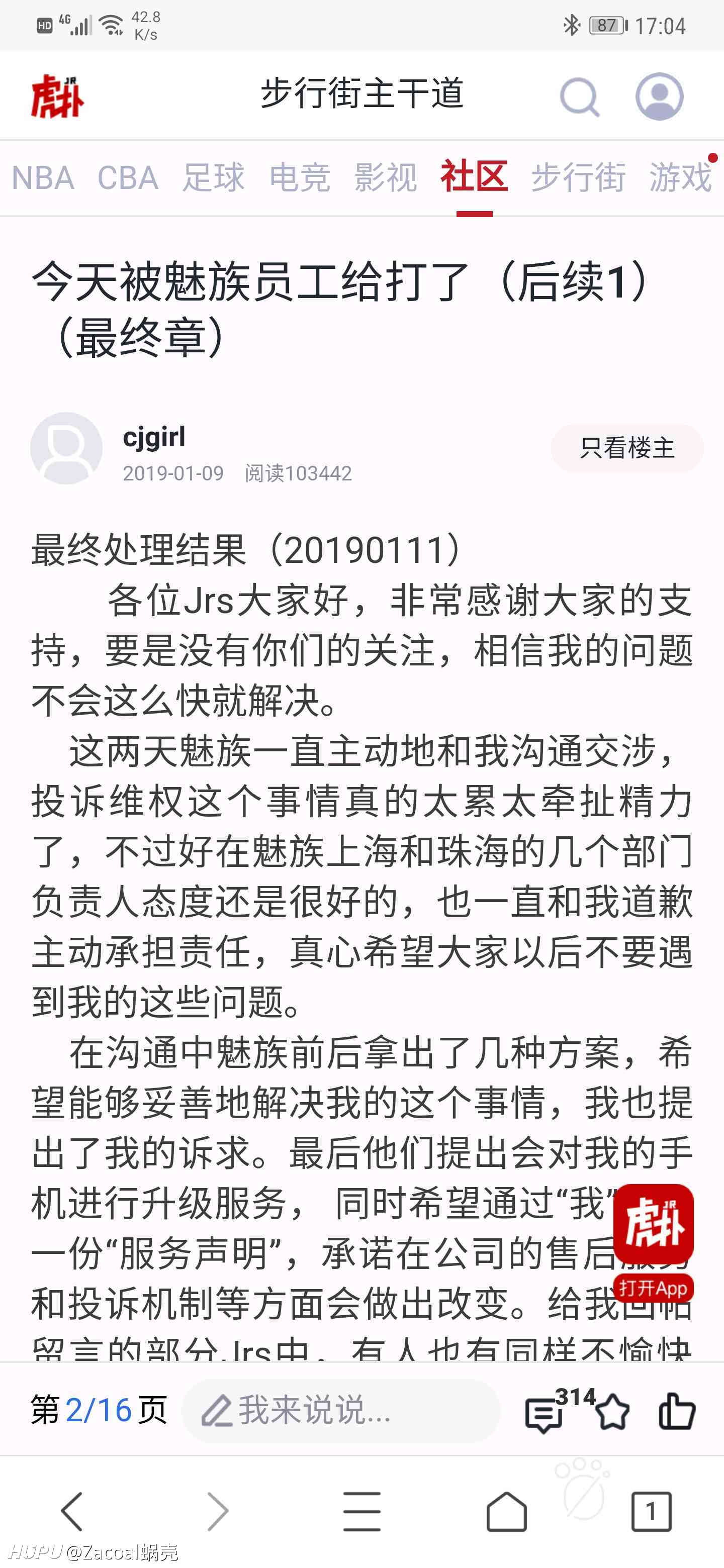
Task: Favorite this post with the star
Action: tap(612, 1412)
